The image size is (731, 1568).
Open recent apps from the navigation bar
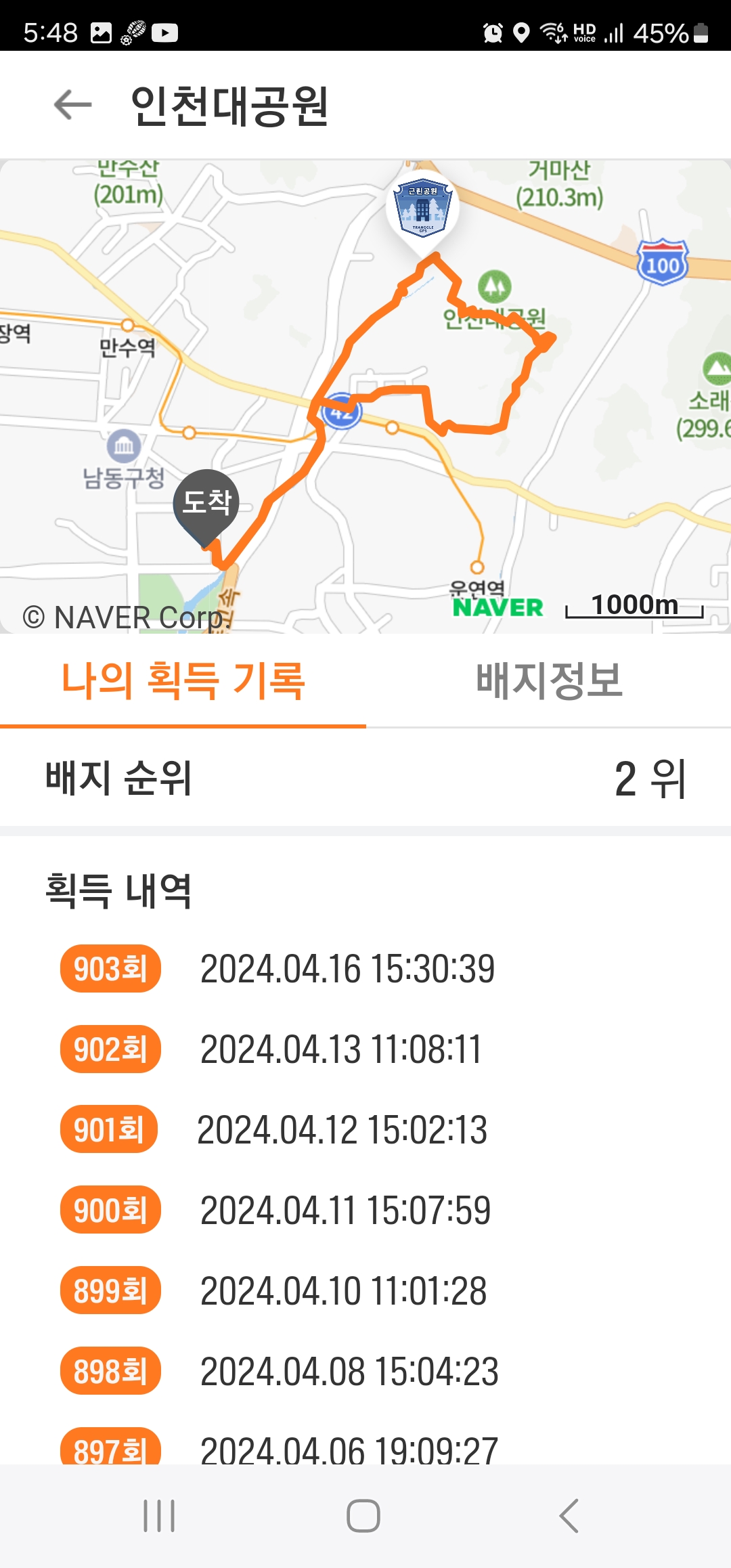(x=159, y=1516)
